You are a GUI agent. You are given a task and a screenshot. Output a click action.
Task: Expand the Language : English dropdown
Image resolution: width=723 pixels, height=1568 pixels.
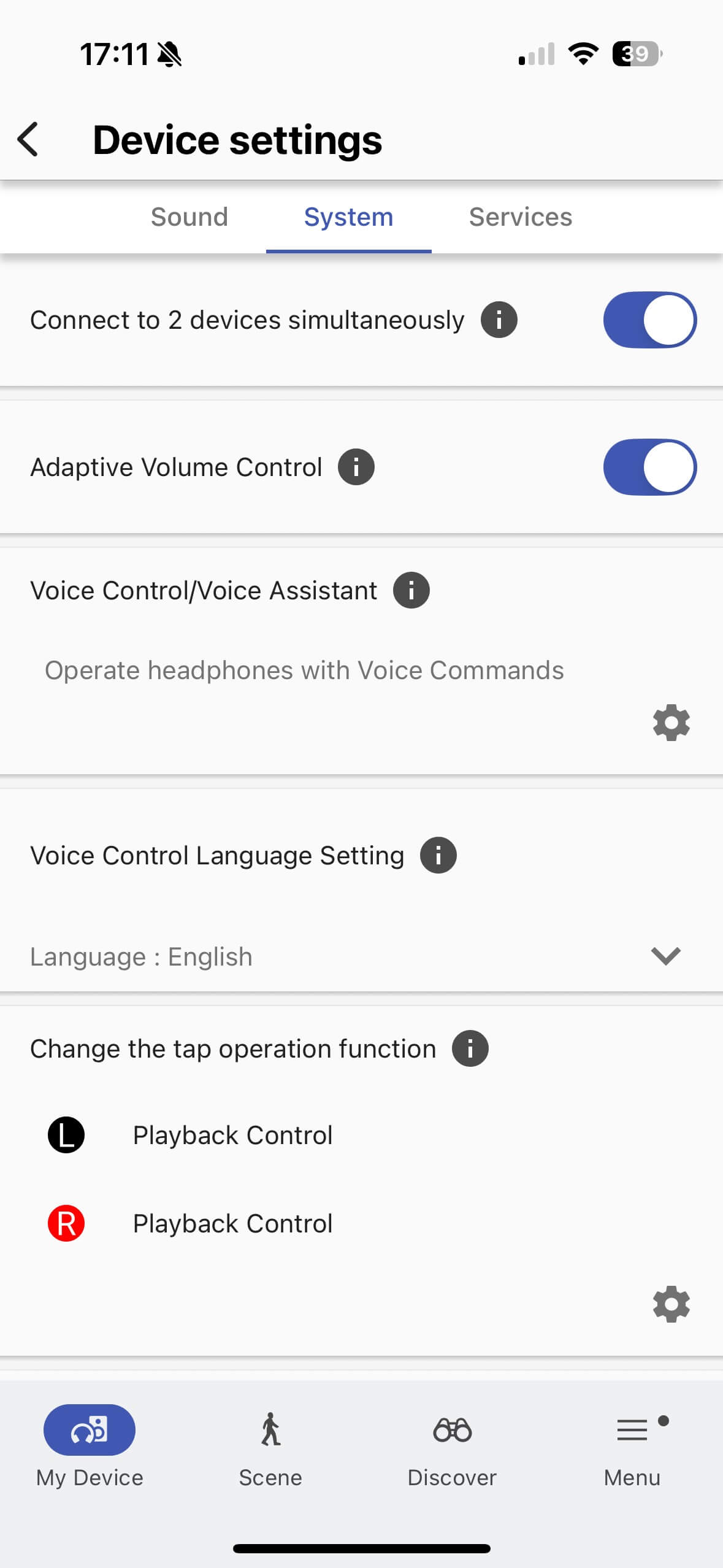(665, 956)
